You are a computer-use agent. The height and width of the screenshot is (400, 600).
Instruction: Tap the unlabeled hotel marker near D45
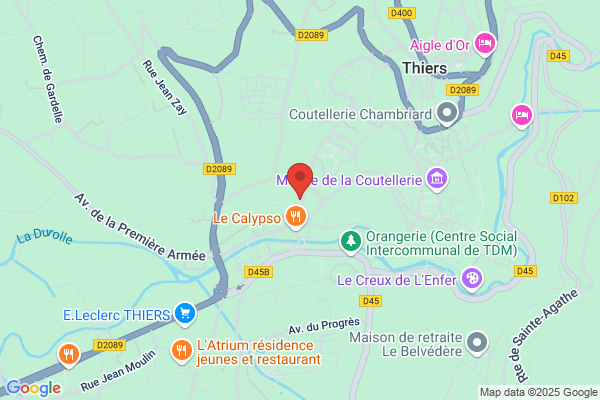pos(522,116)
